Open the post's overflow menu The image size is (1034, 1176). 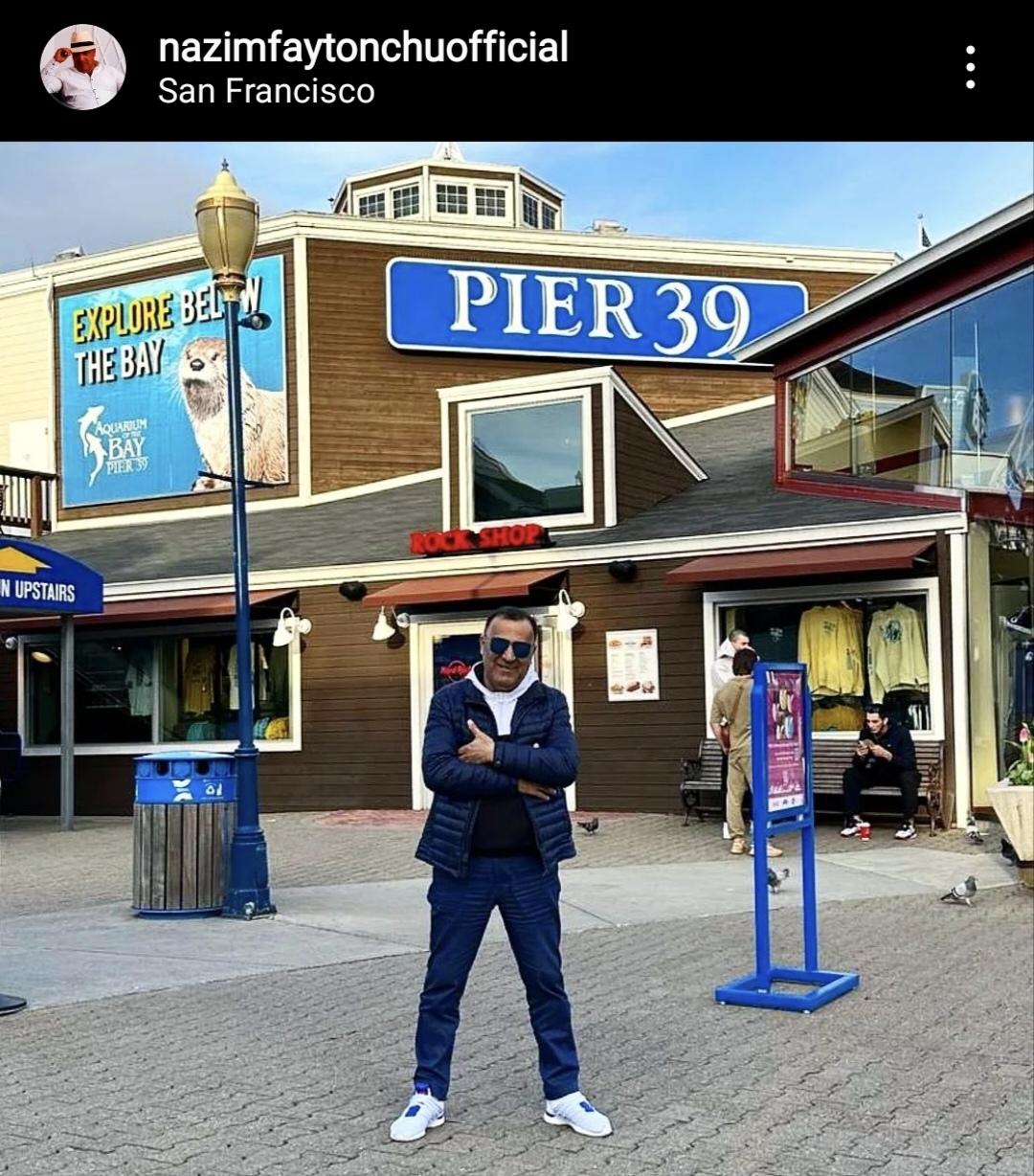click(970, 67)
